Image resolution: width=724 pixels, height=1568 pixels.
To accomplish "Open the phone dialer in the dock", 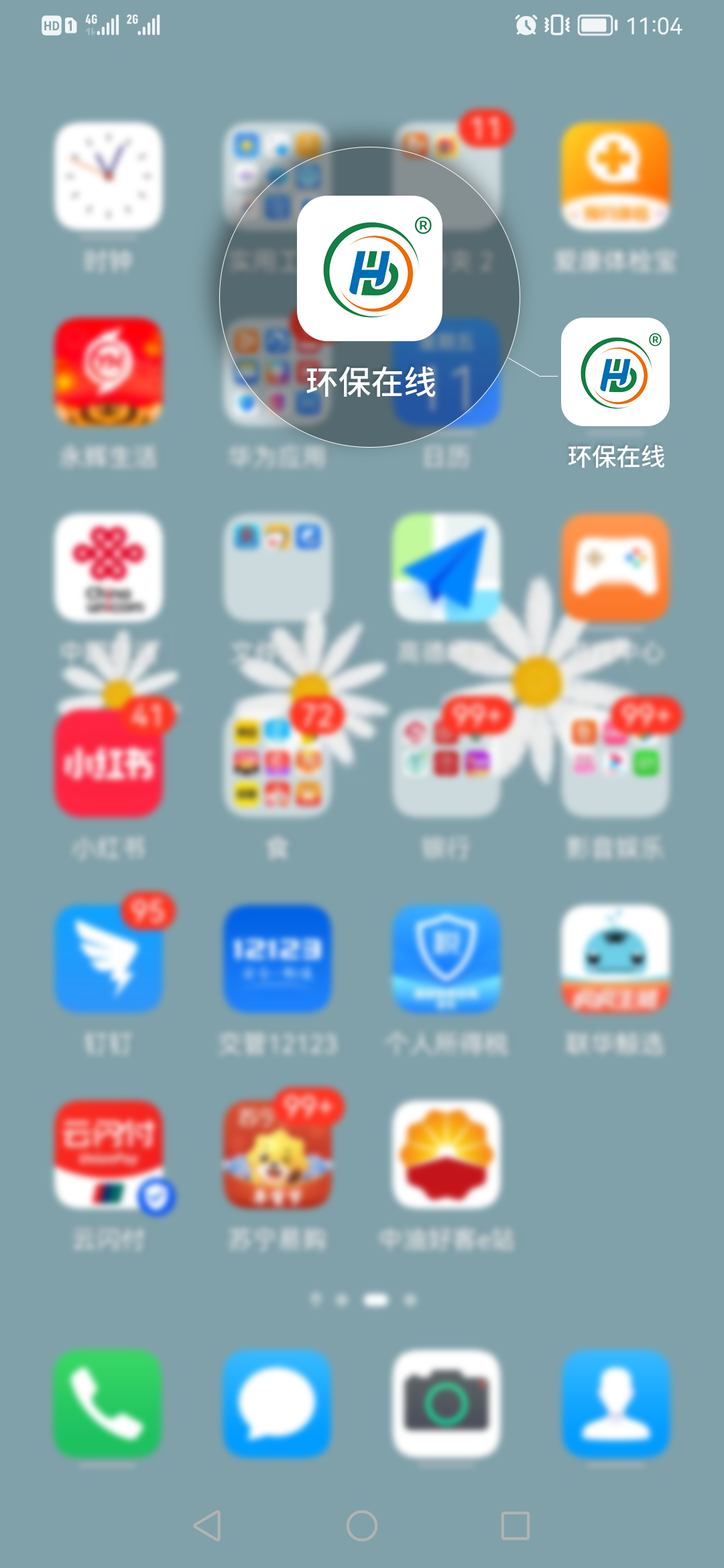I will 109,1404.
